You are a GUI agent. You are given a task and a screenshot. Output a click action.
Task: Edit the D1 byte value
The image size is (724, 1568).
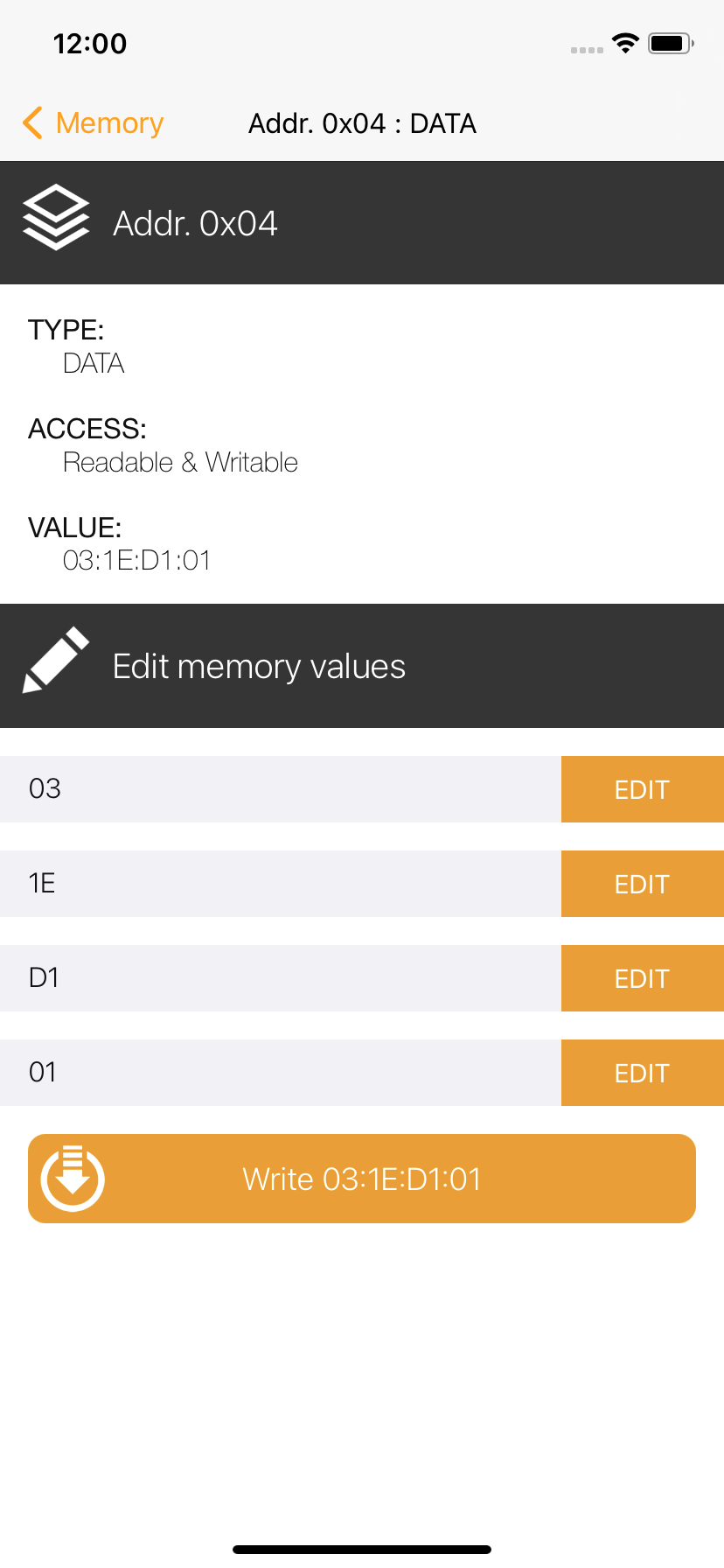tap(642, 978)
